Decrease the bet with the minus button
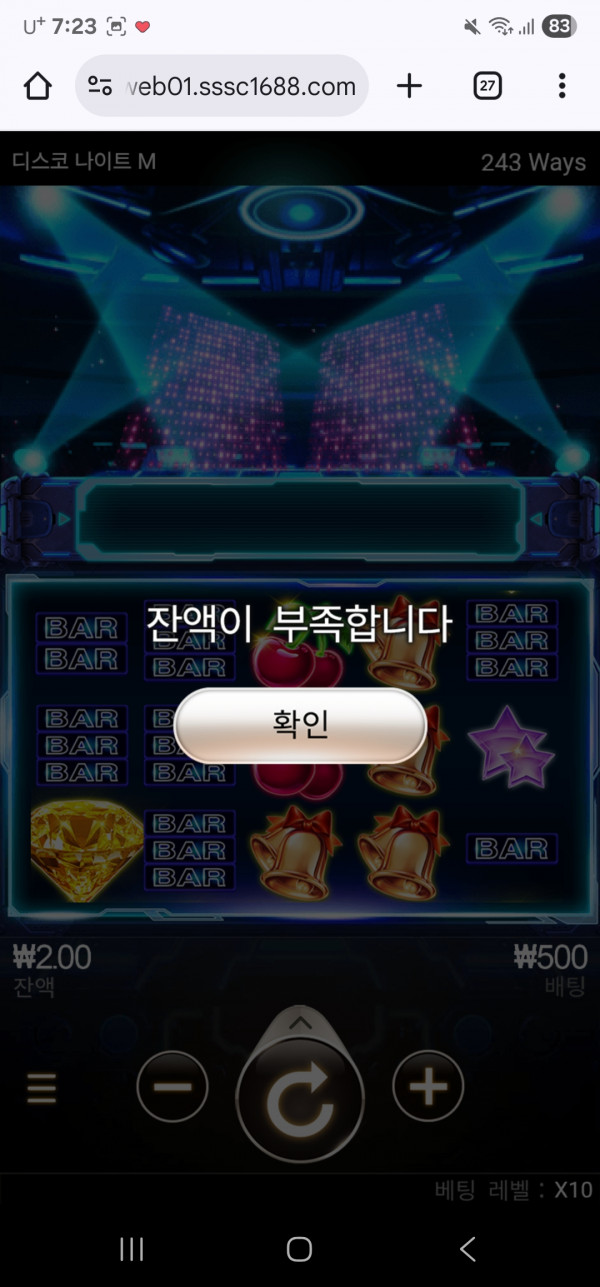This screenshot has height=1287, width=600. (x=172, y=1086)
